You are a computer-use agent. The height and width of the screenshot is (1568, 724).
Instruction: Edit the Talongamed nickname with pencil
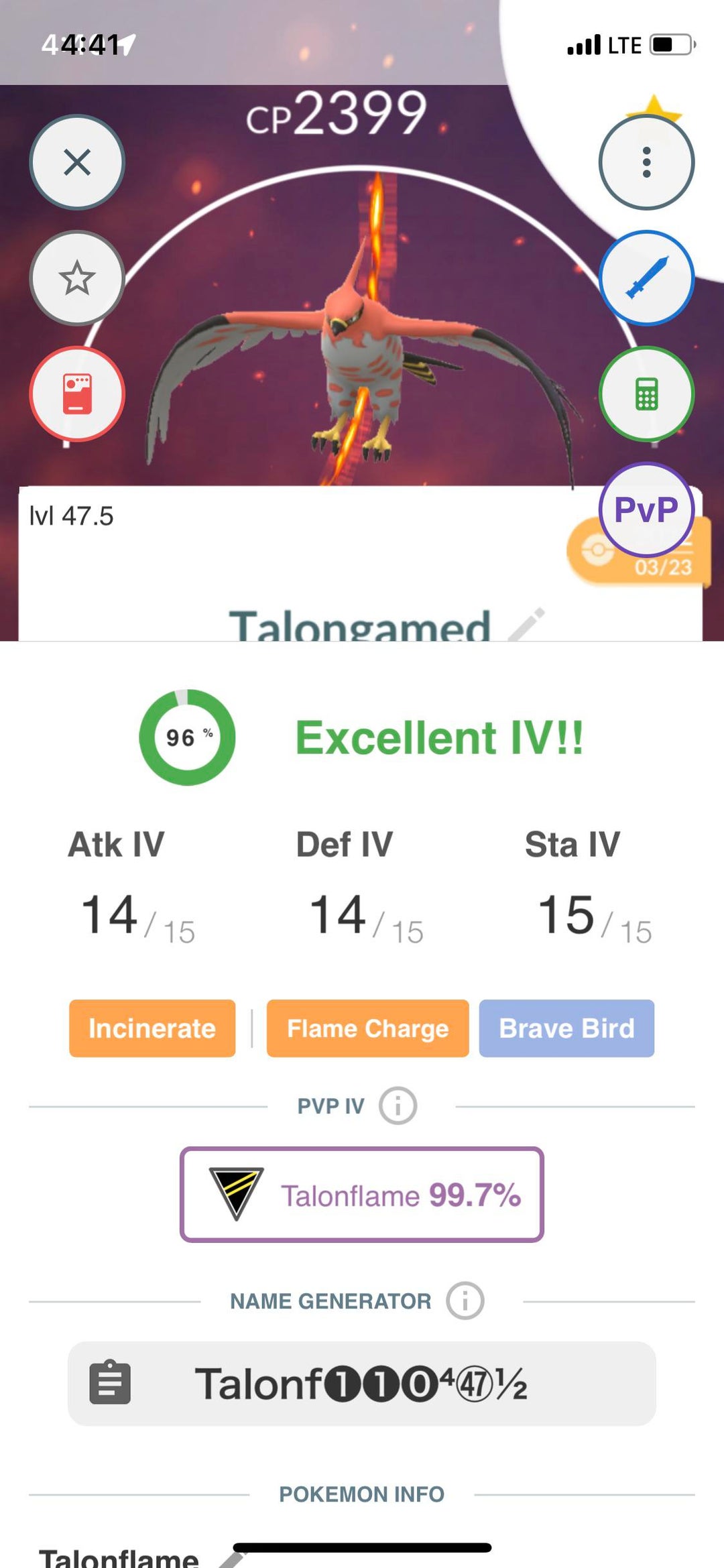click(527, 624)
